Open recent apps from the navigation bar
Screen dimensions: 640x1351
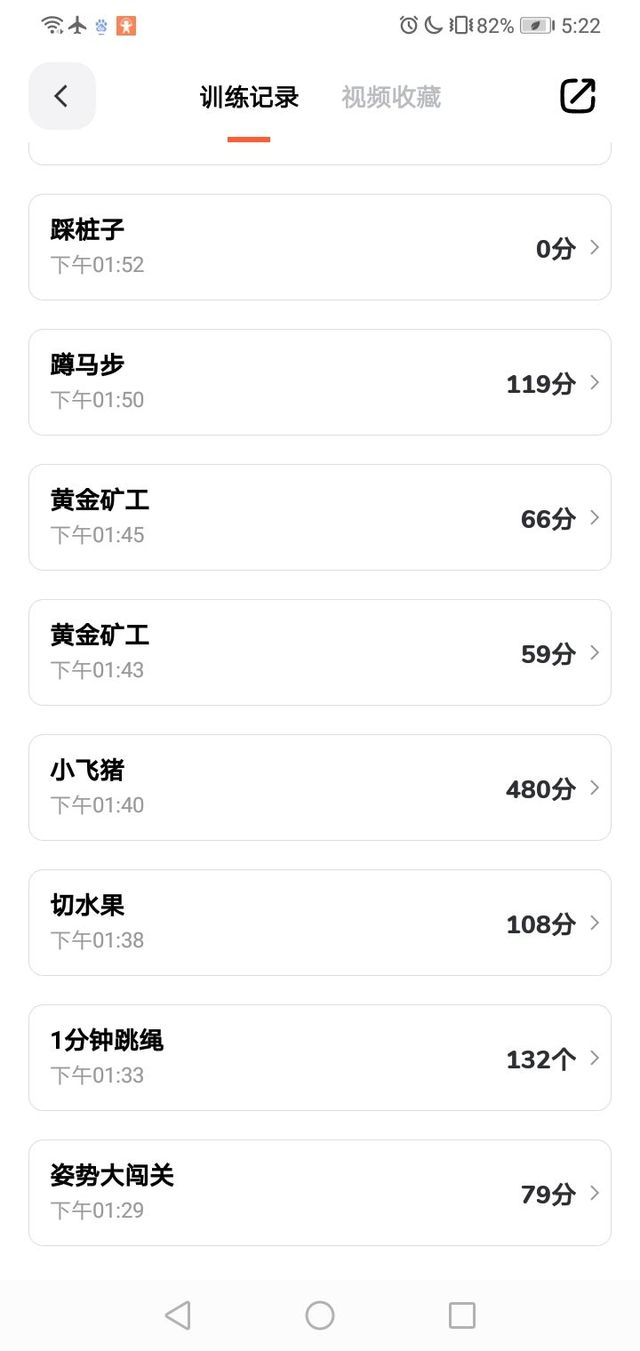(462, 1315)
